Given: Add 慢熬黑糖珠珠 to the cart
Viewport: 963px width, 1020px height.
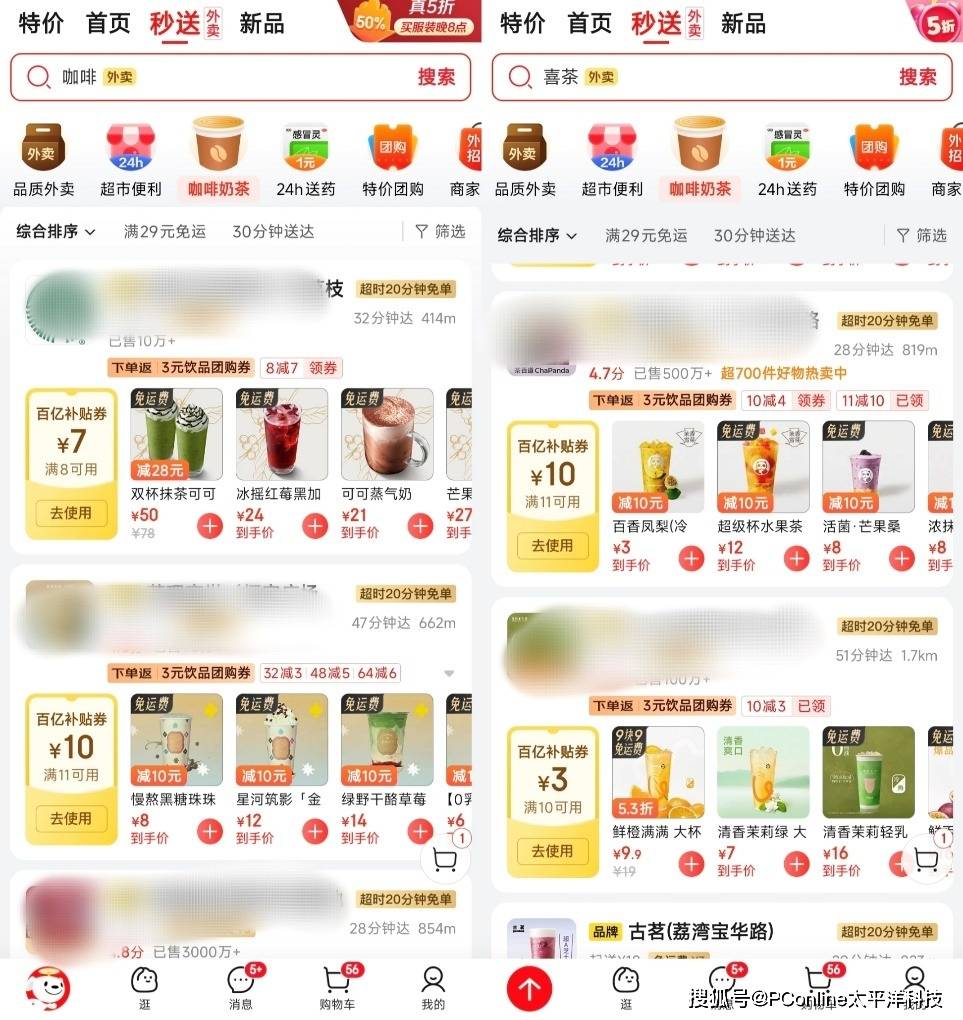Looking at the screenshot, I should pos(209,830).
